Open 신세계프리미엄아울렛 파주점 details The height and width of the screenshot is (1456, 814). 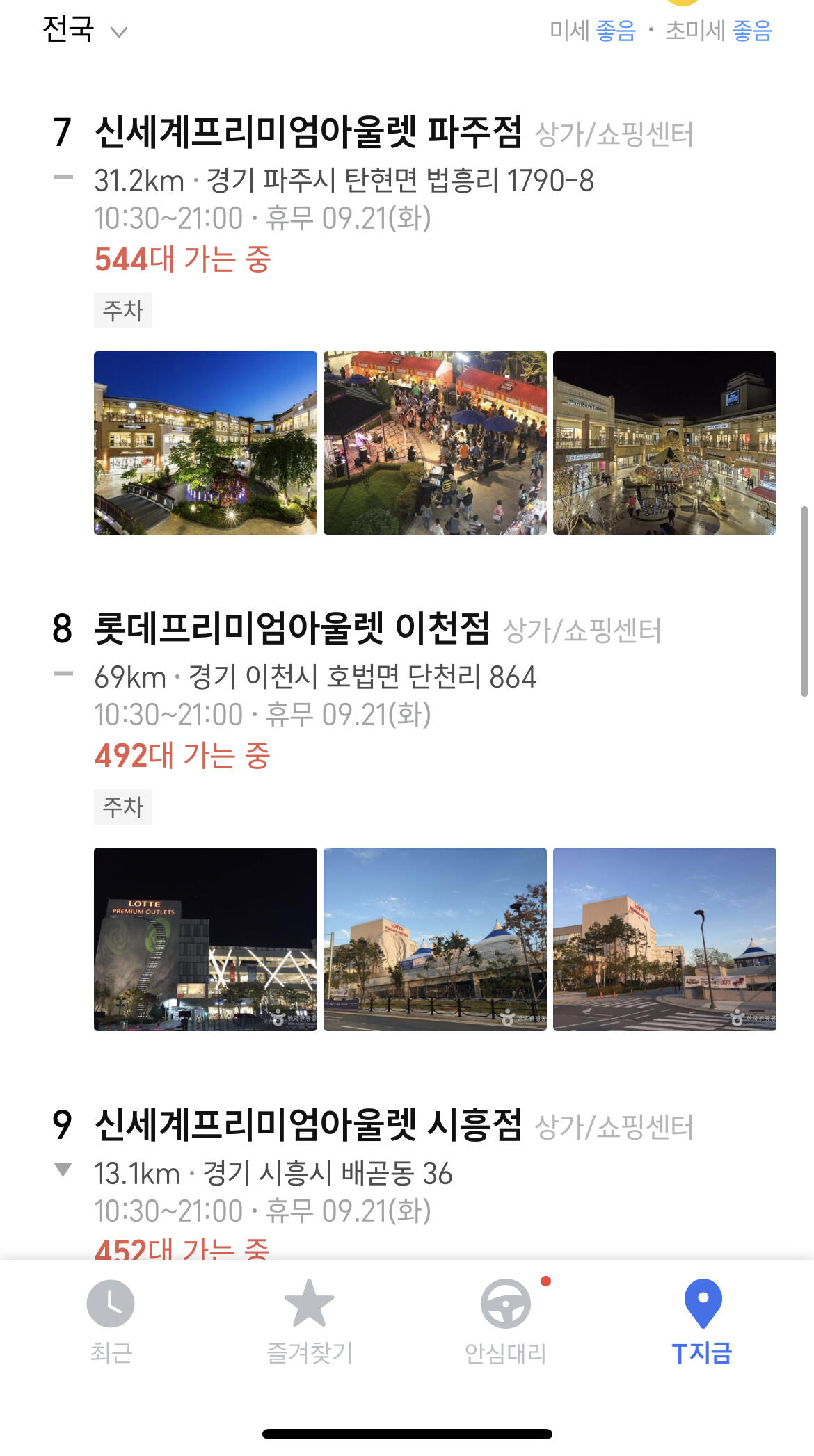coord(308,132)
